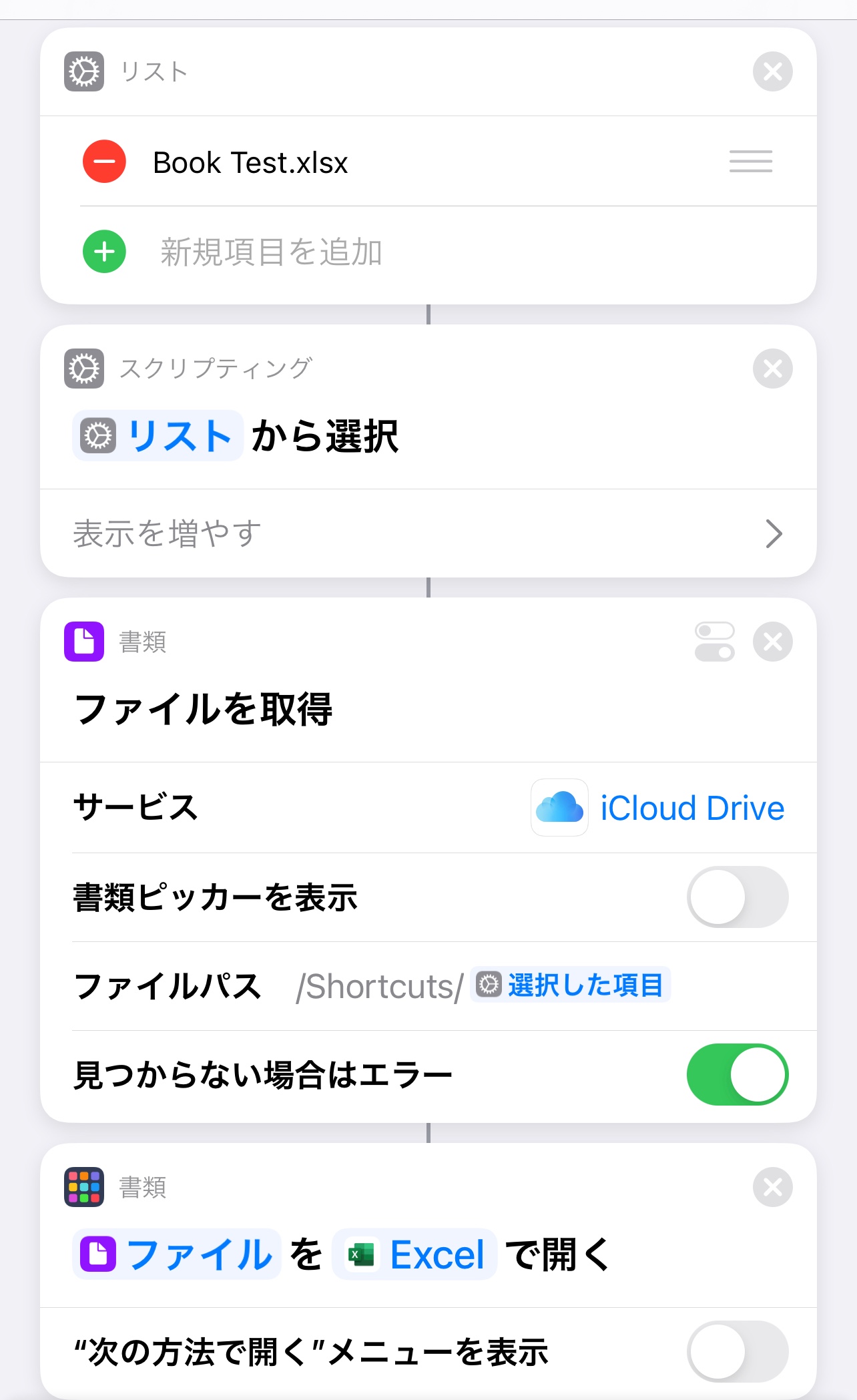Disable 見つからない場合はエラー switch
This screenshot has width=857, height=1400.
click(737, 1075)
